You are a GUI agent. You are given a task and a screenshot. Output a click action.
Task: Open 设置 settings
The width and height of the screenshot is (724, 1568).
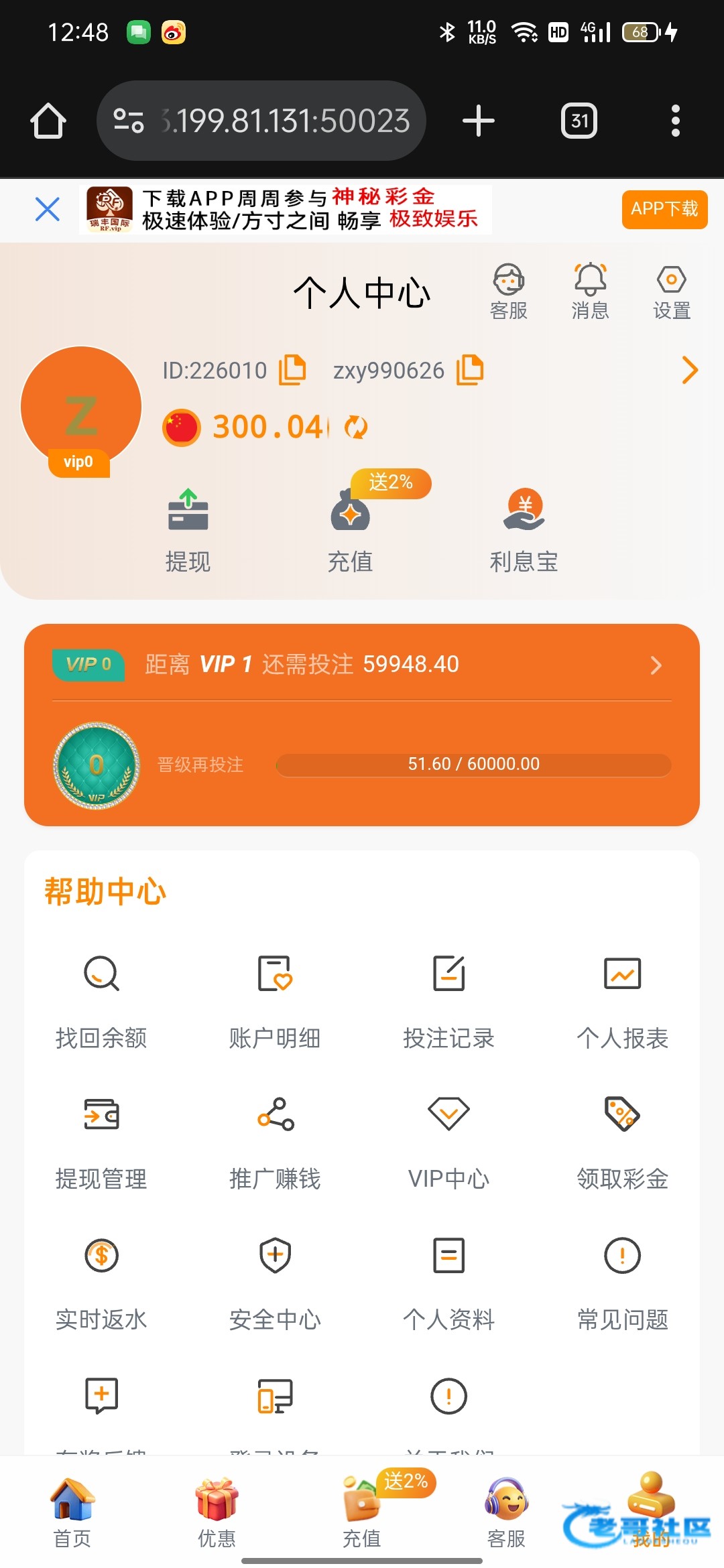672,291
